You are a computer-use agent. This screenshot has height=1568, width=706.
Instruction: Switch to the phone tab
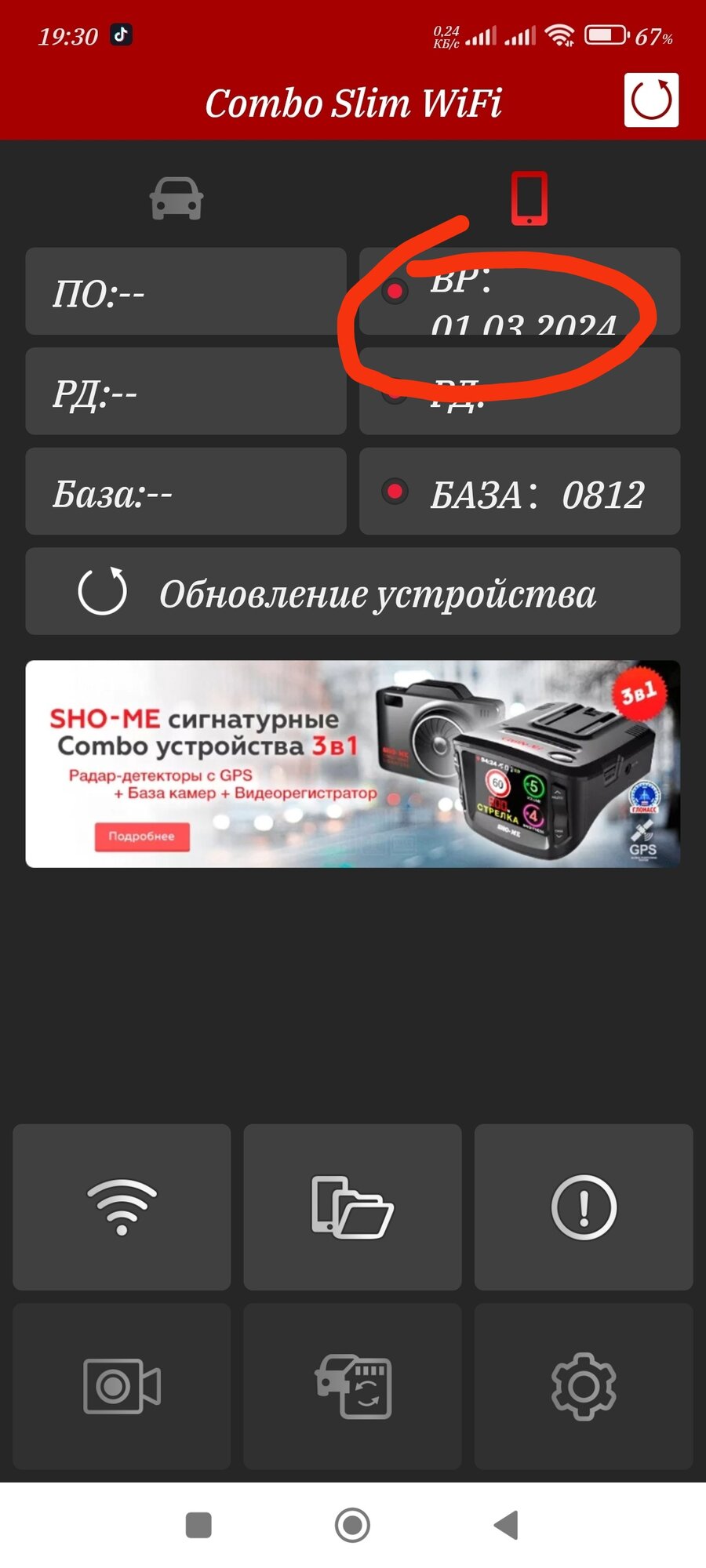pyautogui.click(x=529, y=198)
